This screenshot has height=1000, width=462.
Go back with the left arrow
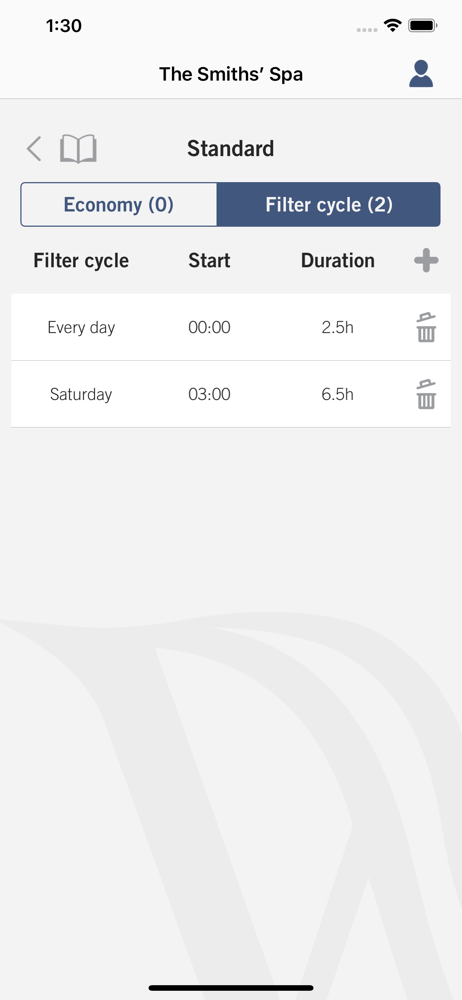point(34,149)
